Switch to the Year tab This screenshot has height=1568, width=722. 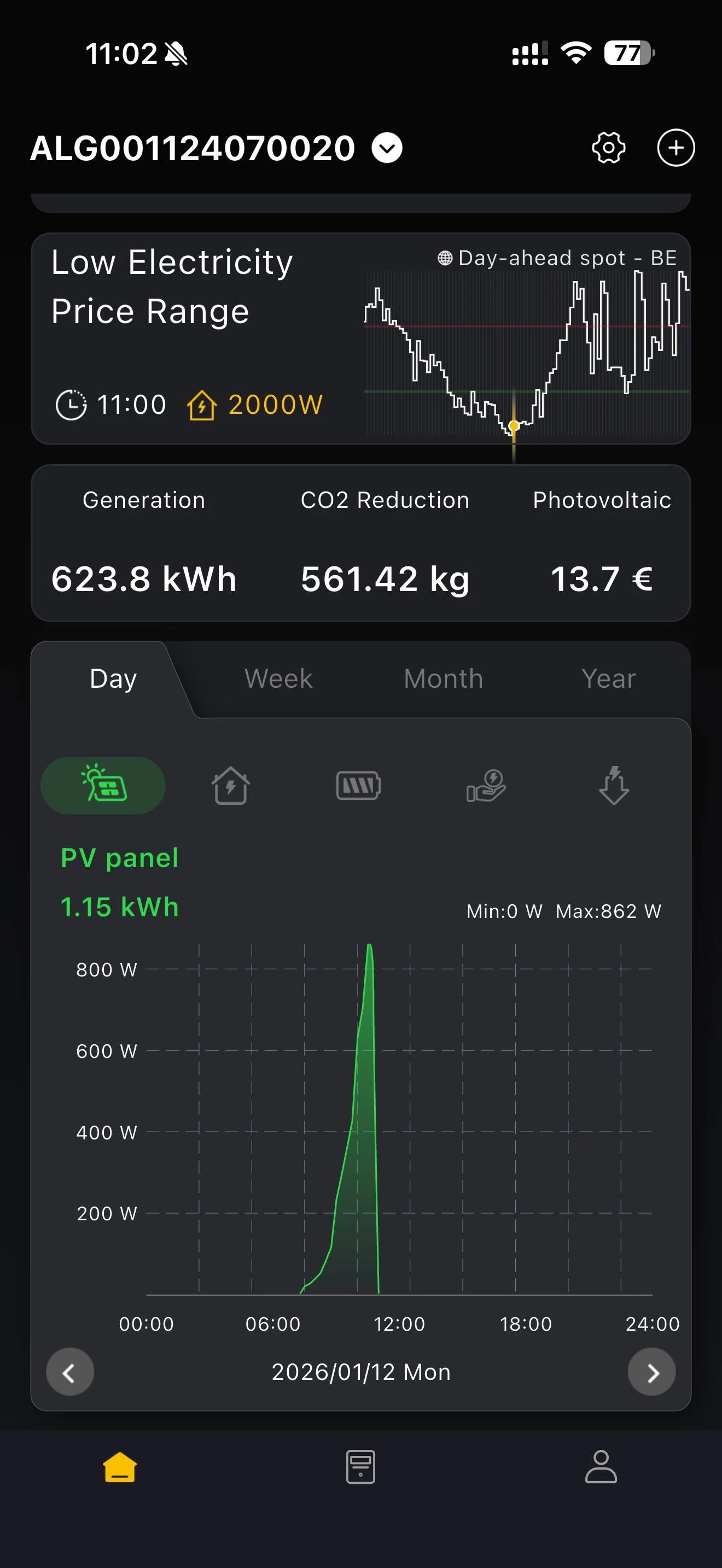click(608, 678)
